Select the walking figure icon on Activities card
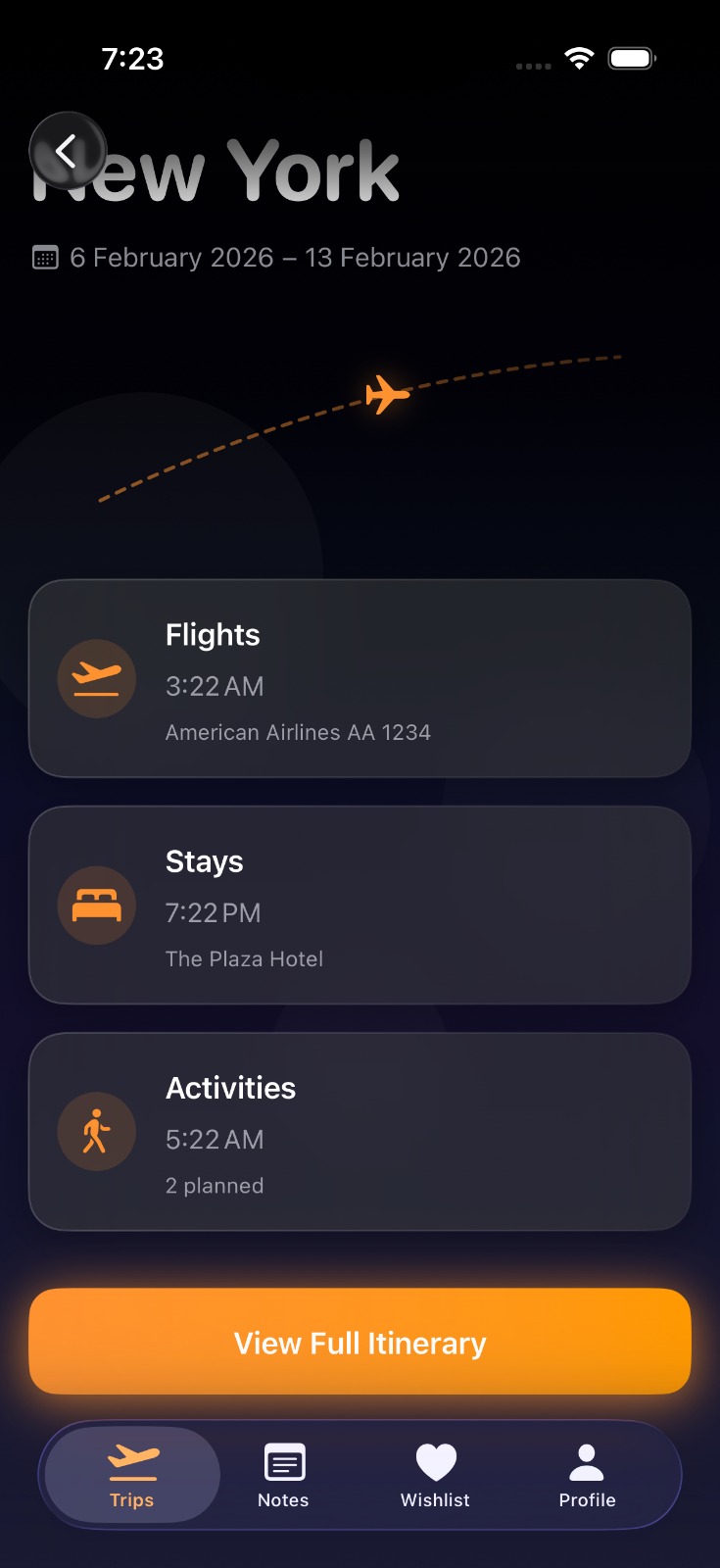The image size is (720, 1568). click(96, 1131)
